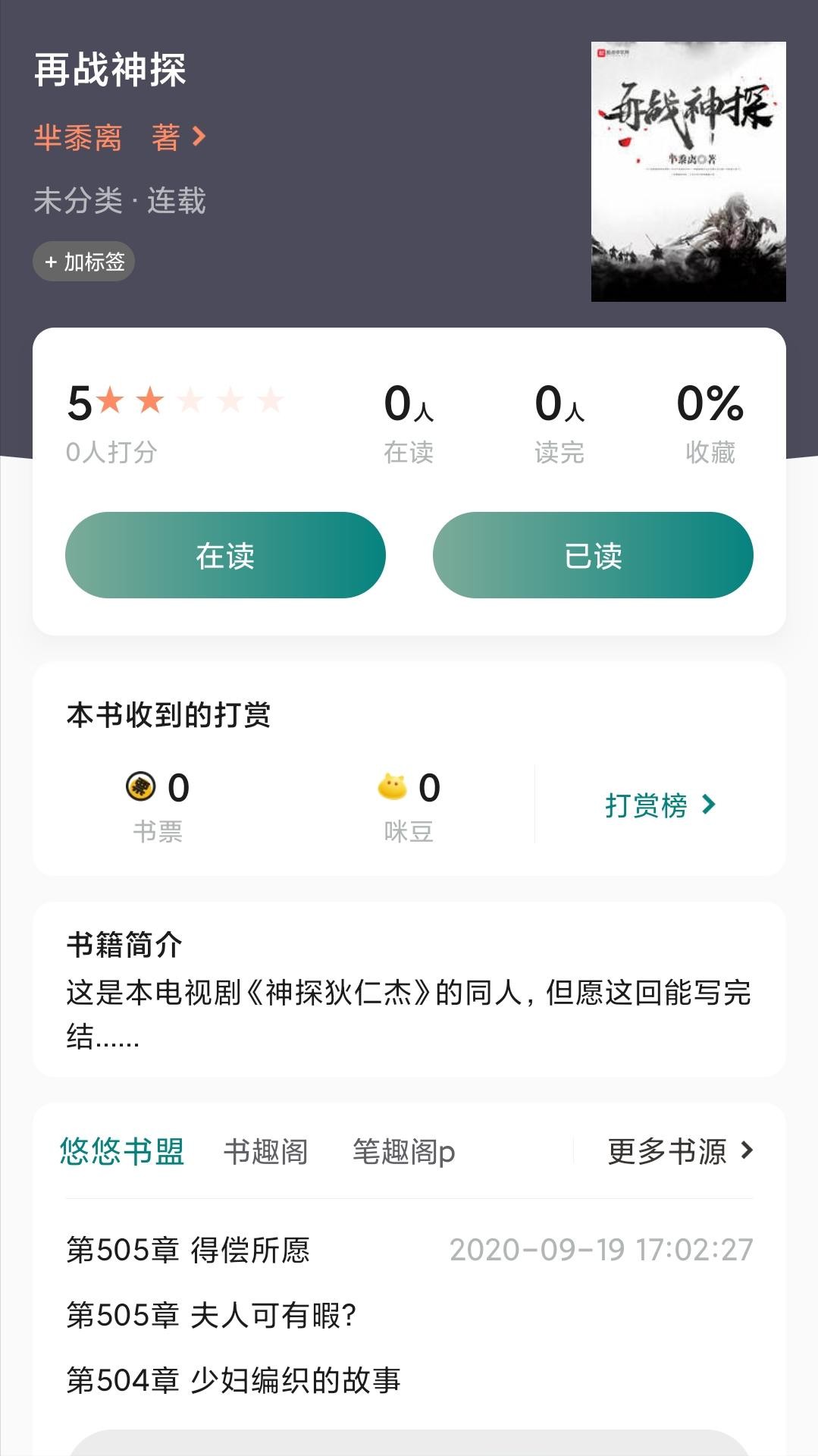This screenshot has width=818, height=1456.
Task: Open author 芈黍离's page
Action: [x=120, y=137]
